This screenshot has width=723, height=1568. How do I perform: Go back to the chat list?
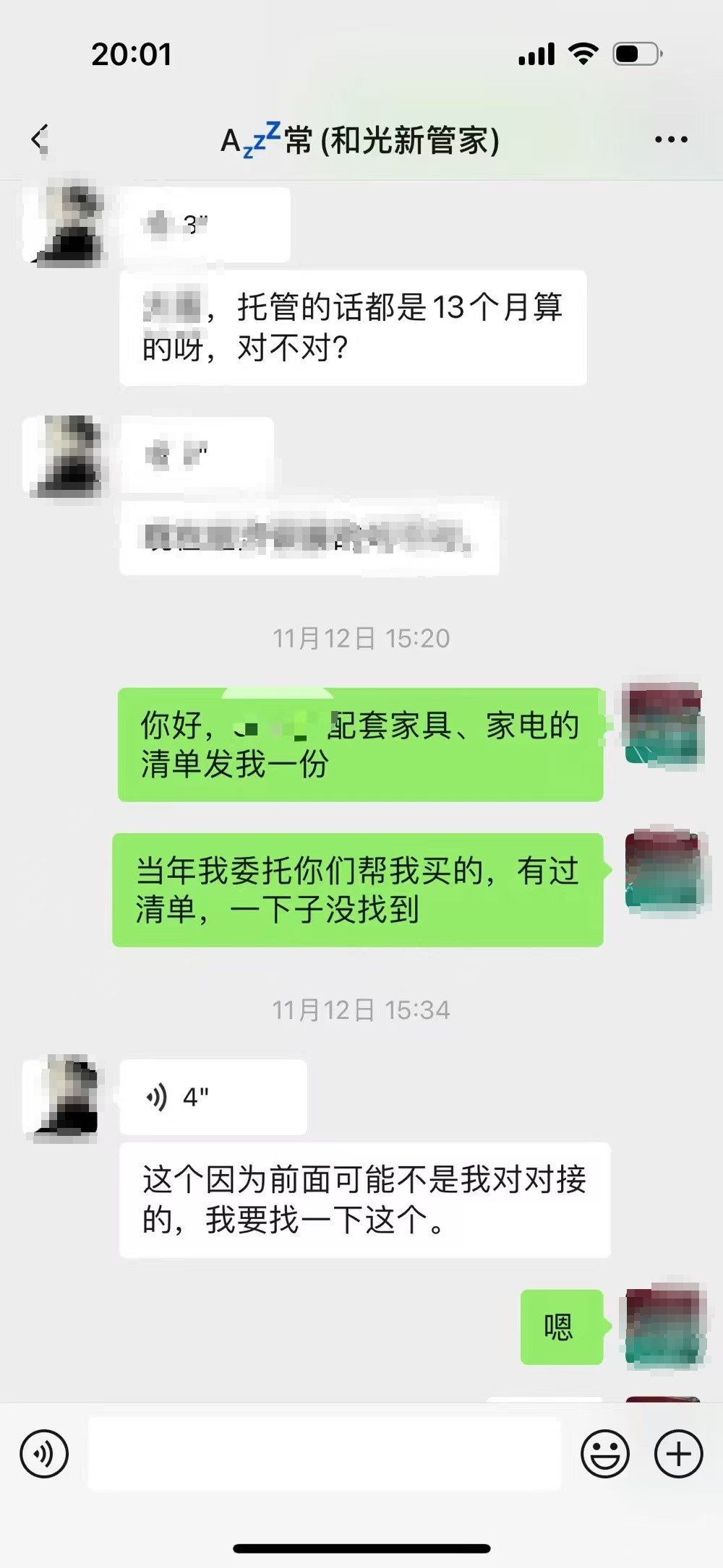point(40,139)
